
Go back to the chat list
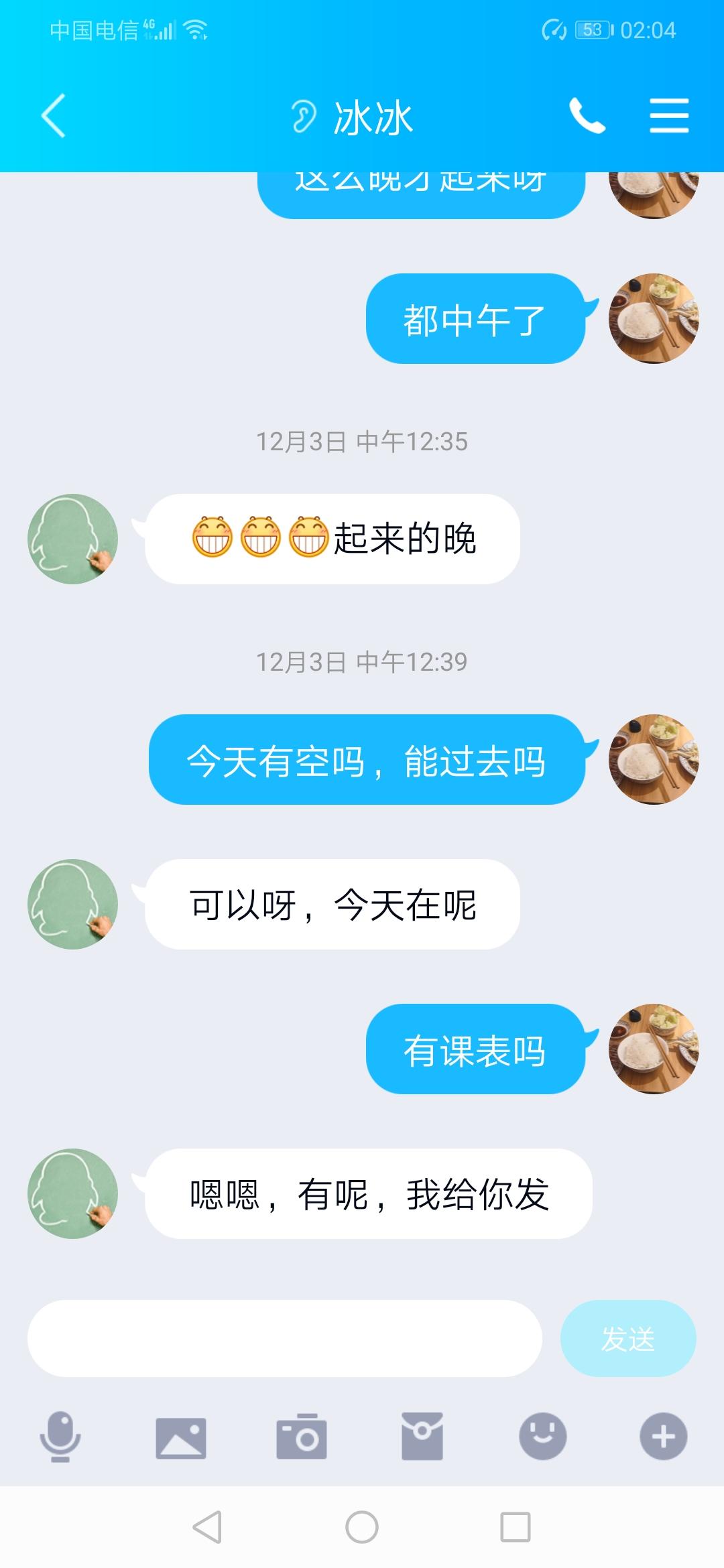coord(54,116)
